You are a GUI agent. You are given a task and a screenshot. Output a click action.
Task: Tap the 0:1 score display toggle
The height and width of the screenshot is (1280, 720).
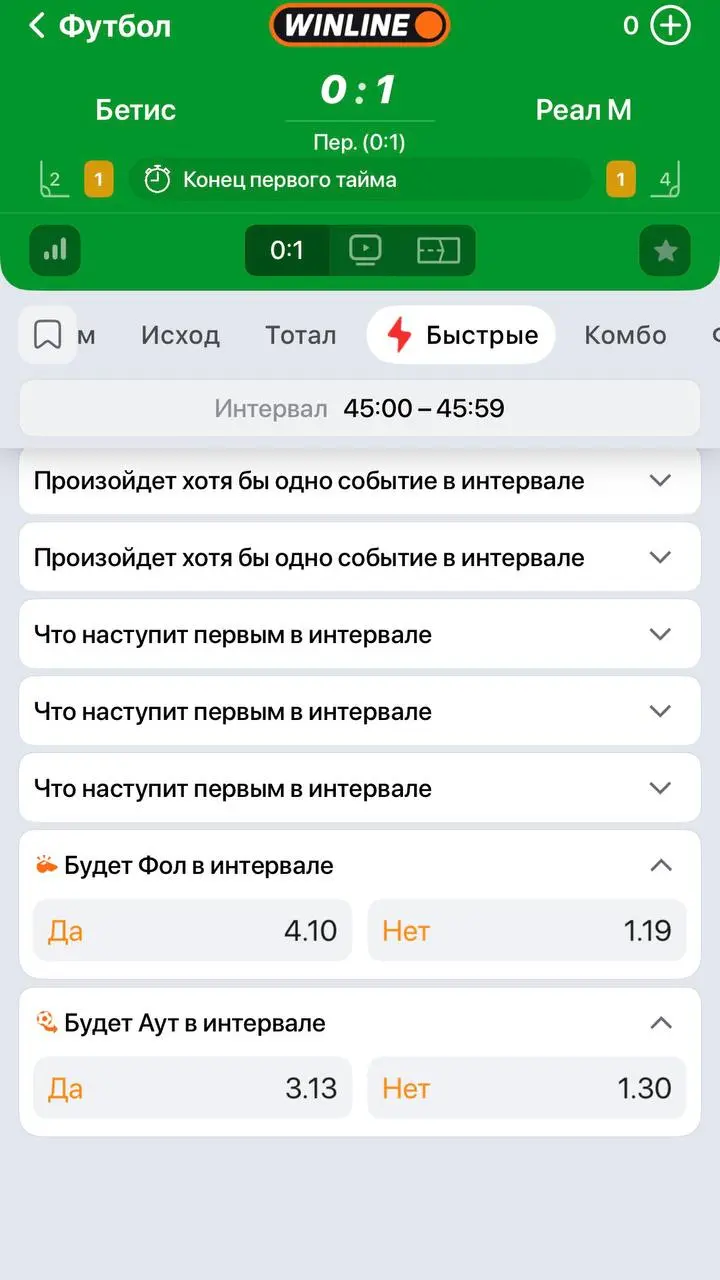[x=288, y=250]
